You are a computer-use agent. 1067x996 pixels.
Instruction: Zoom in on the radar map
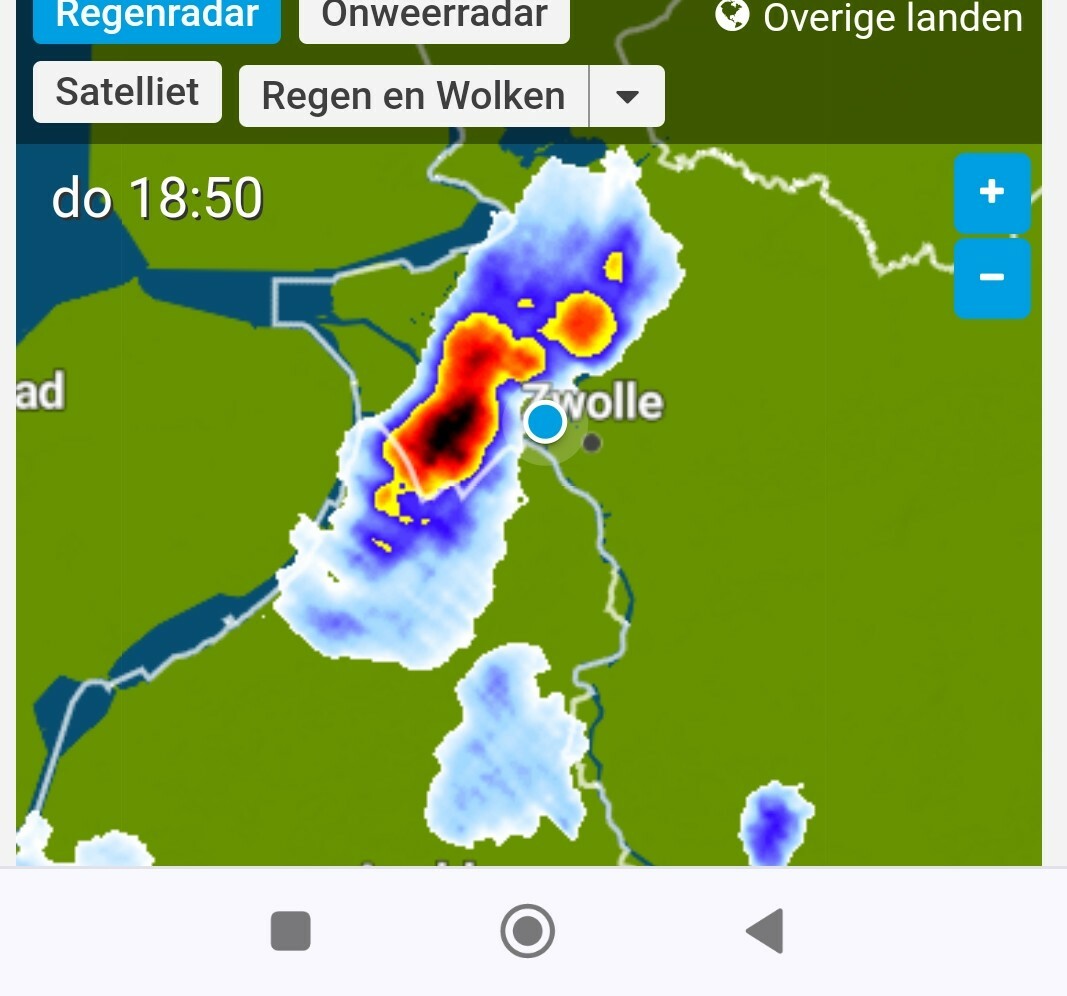pos(992,193)
